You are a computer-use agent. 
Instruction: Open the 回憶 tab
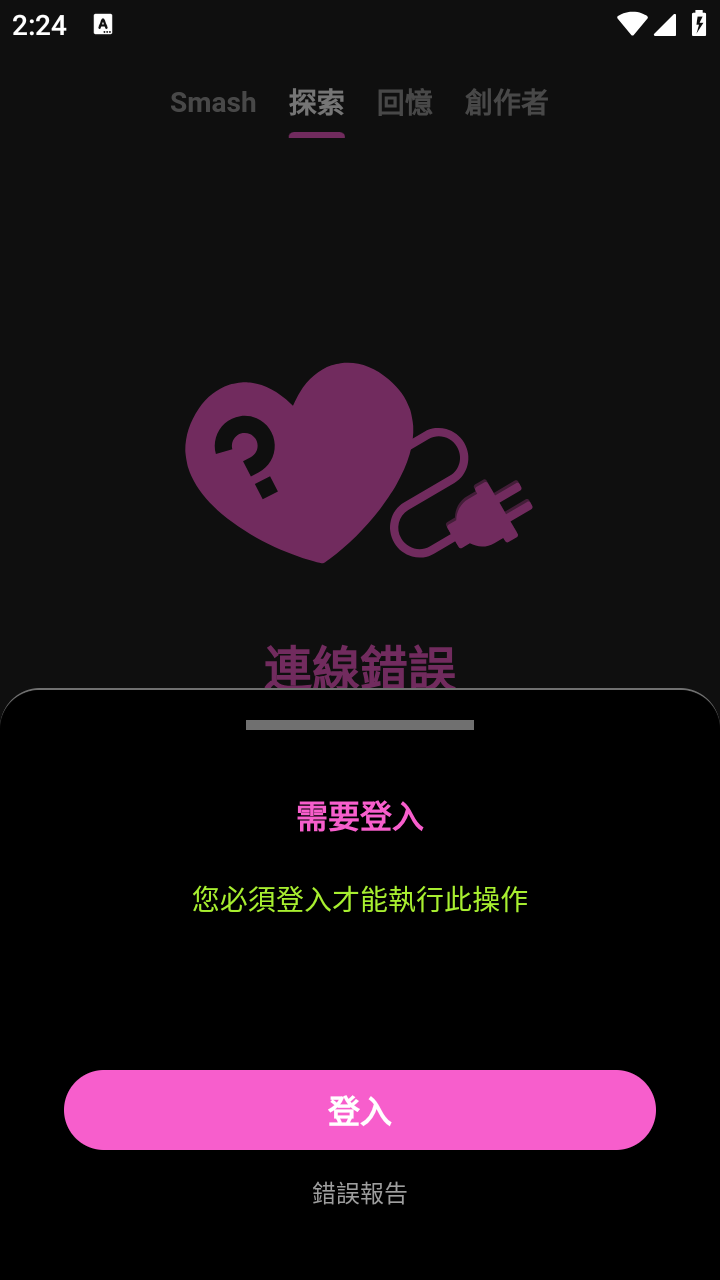click(x=404, y=102)
